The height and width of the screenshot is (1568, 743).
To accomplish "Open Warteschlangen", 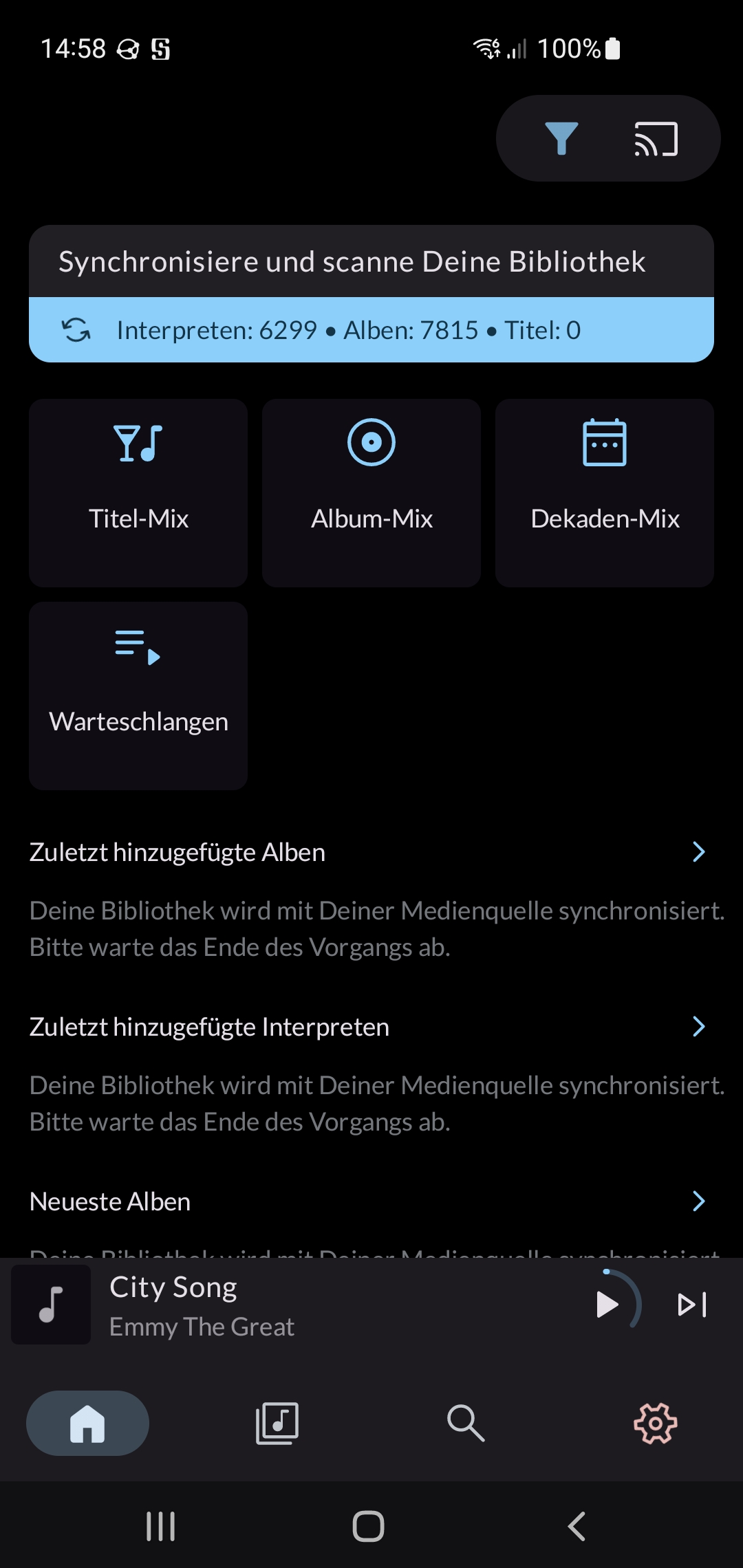I will click(138, 695).
